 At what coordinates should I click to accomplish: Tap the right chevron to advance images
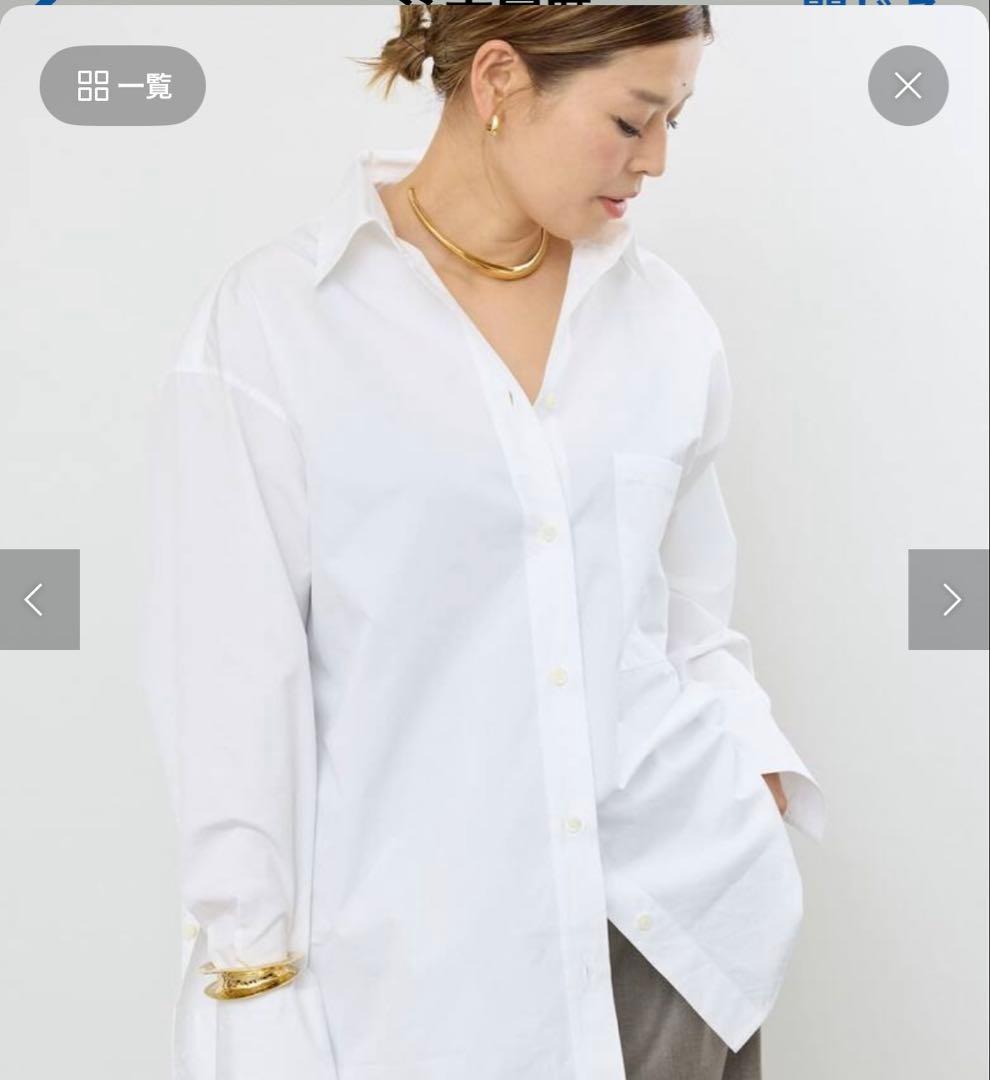[x=950, y=599]
